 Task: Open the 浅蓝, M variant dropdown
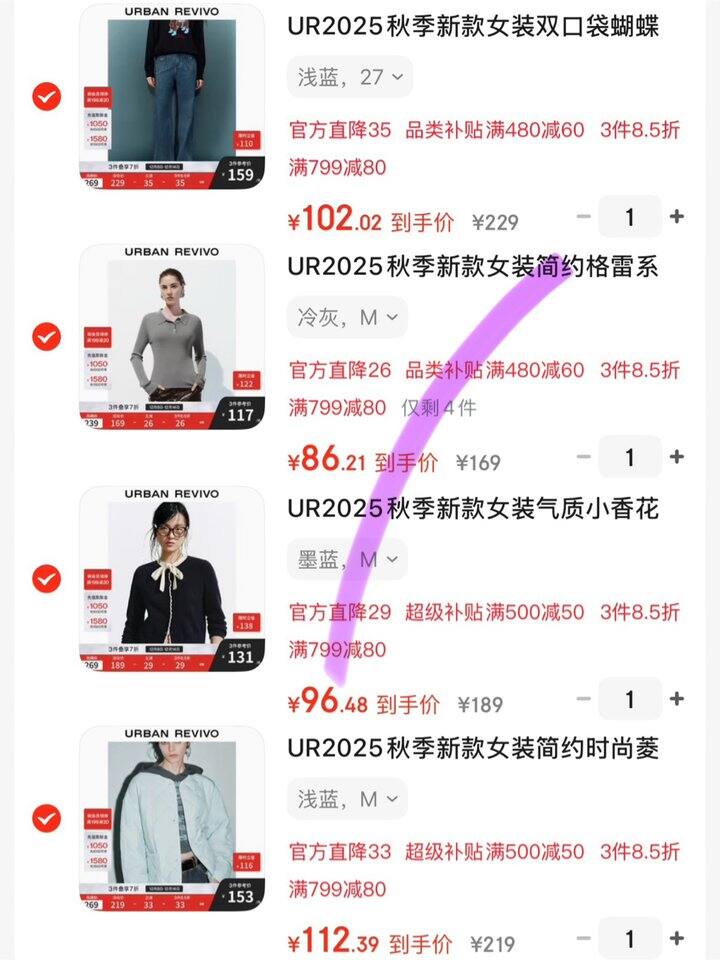(x=347, y=799)
